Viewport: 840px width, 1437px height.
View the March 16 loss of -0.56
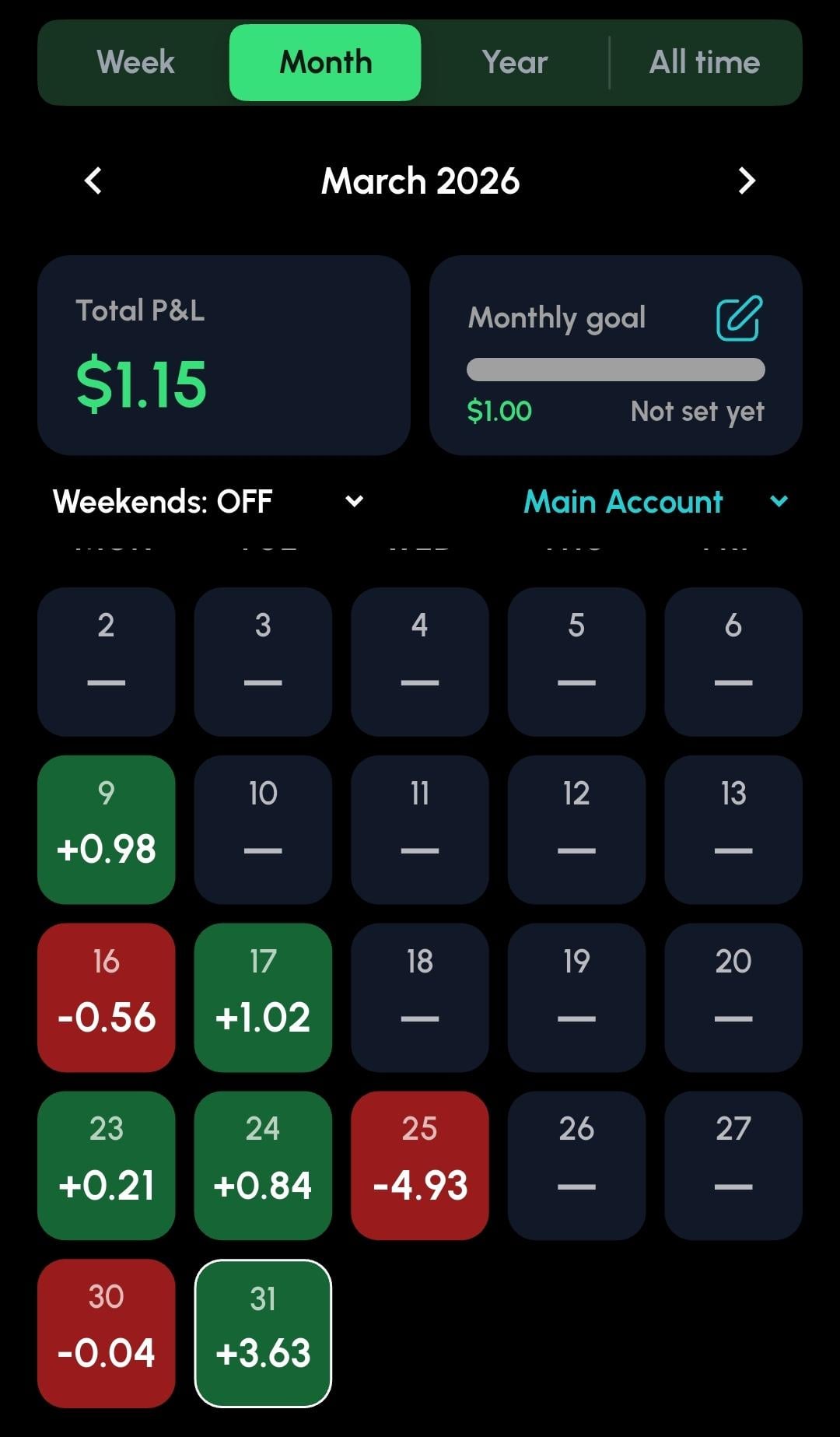107,997
